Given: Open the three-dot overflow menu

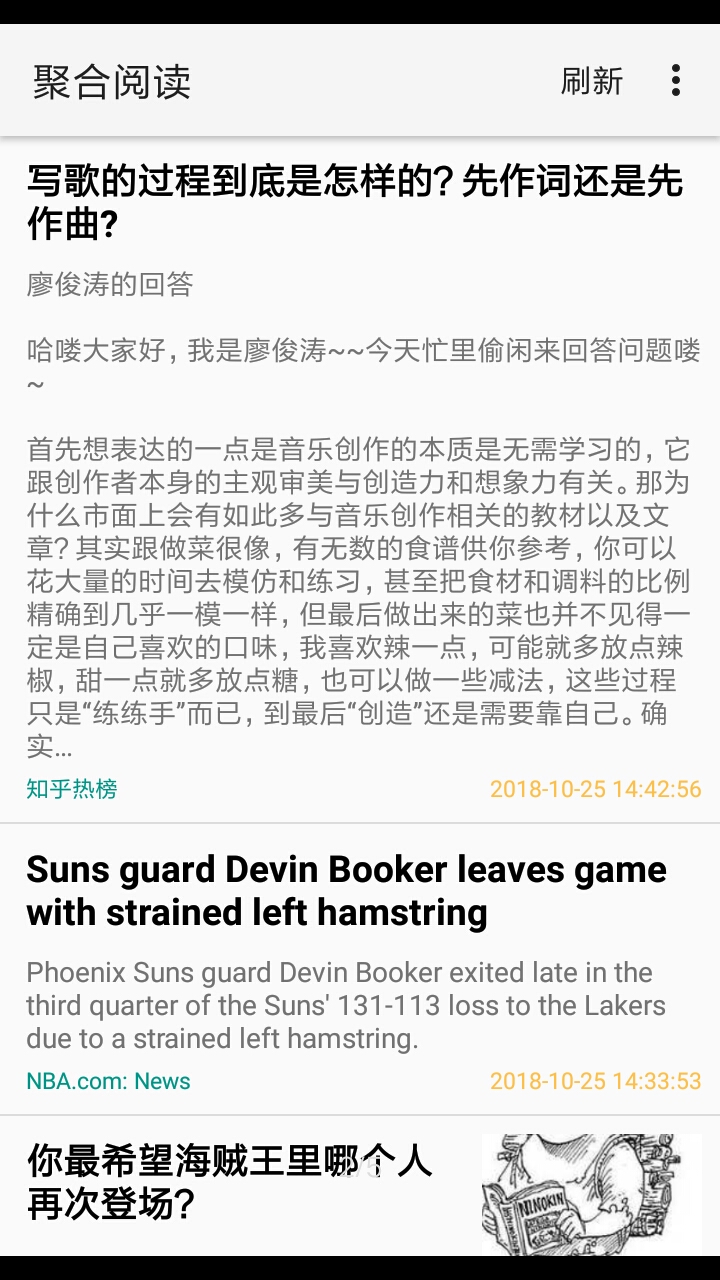Looking at the screenshot, I should 676,81.
